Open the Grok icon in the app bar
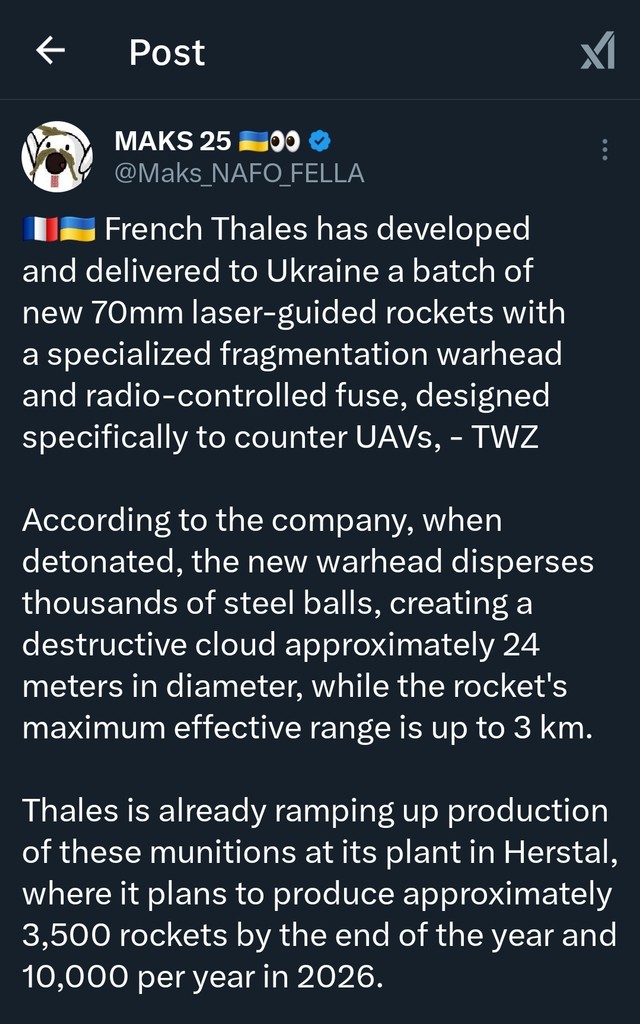This screenshot has height=1024, width=640. click(597, 53)
